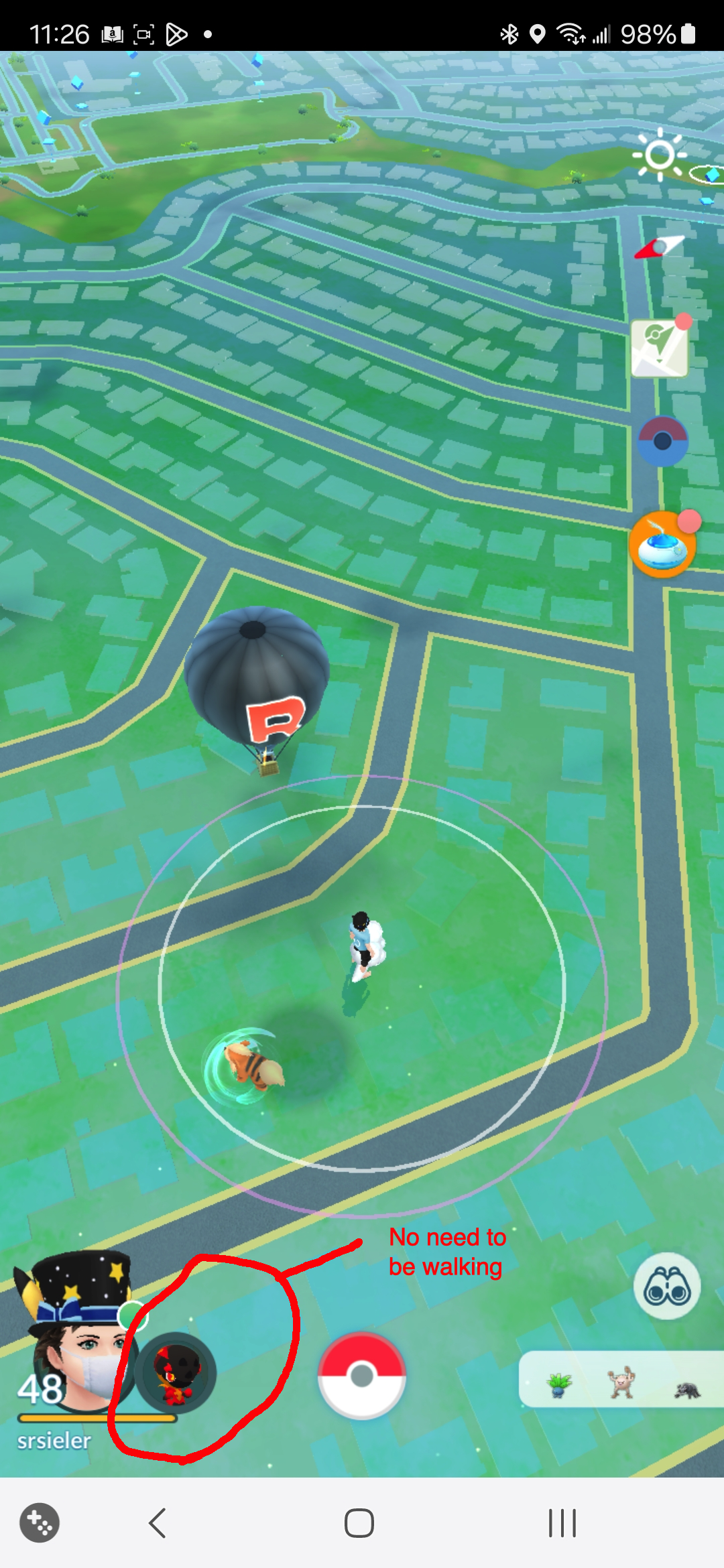Open the blue and red Poké Ball shortcut
This screenshot has height=1568, width=724.
(662, 441)
